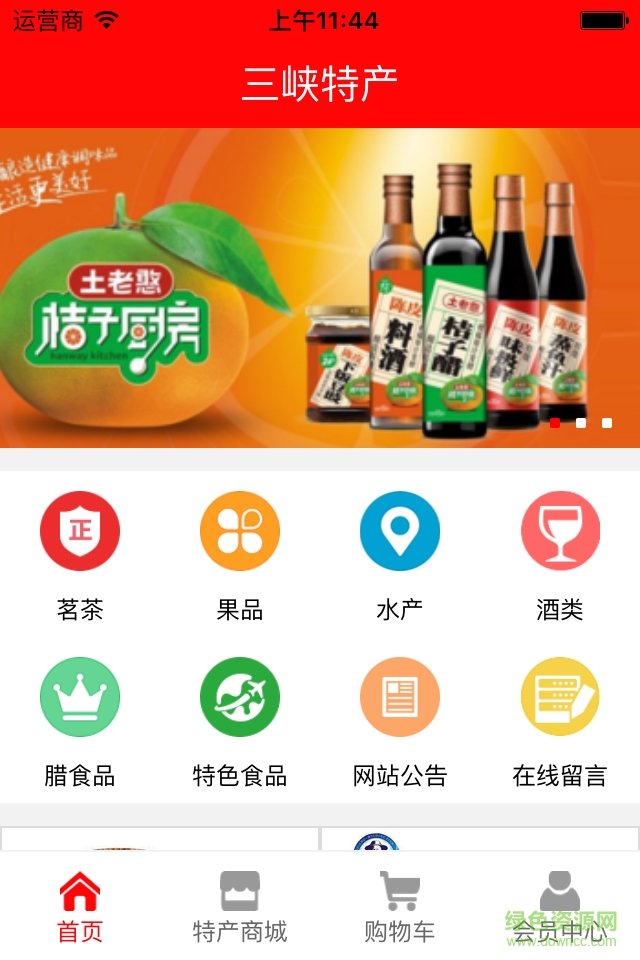Go to the 首页 home tab
Image resolution: width=640 pixels, height=960 pixels.
tap(80, 906)
